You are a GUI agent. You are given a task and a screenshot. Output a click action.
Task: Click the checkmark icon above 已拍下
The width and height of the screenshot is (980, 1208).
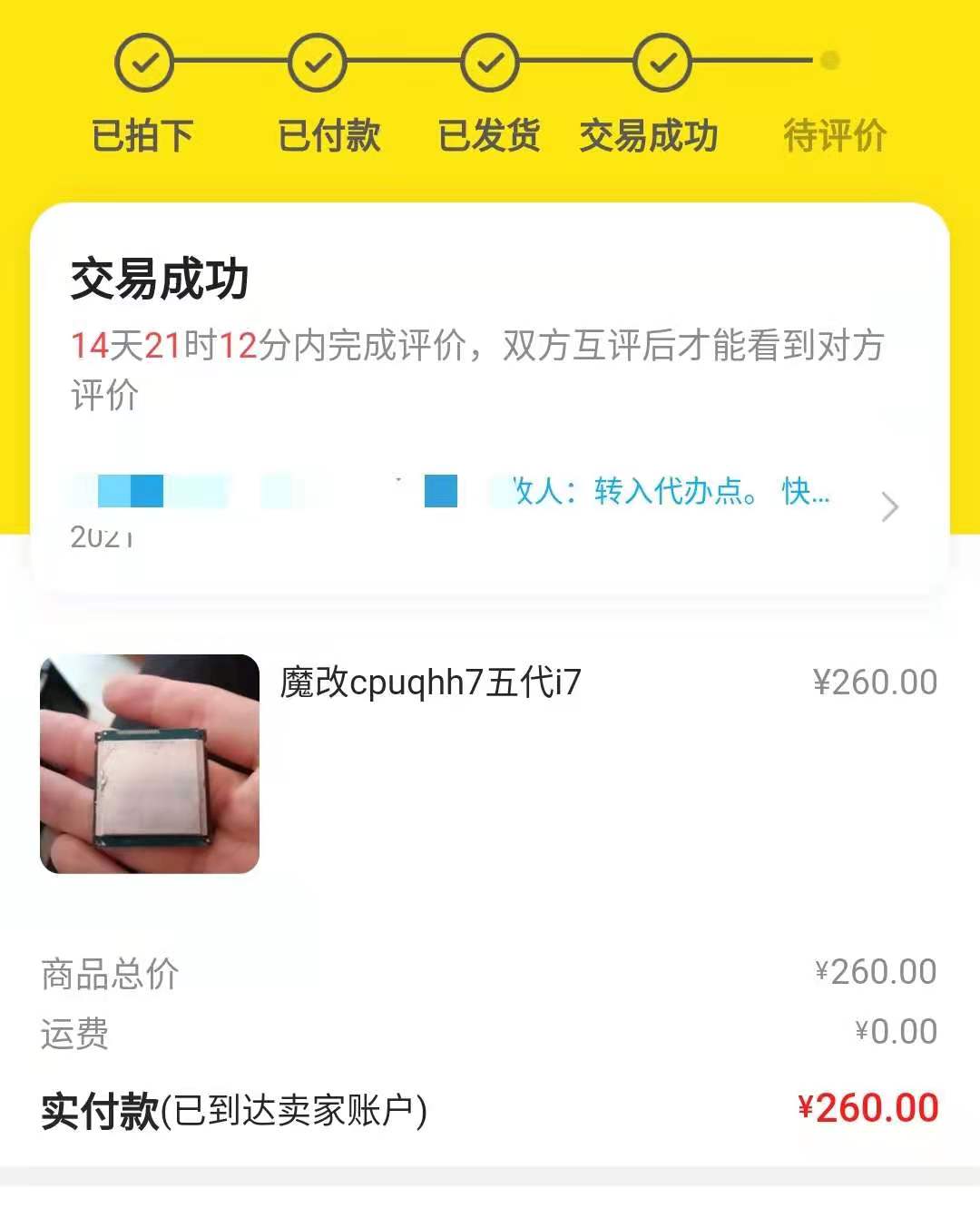click(142, 62)
